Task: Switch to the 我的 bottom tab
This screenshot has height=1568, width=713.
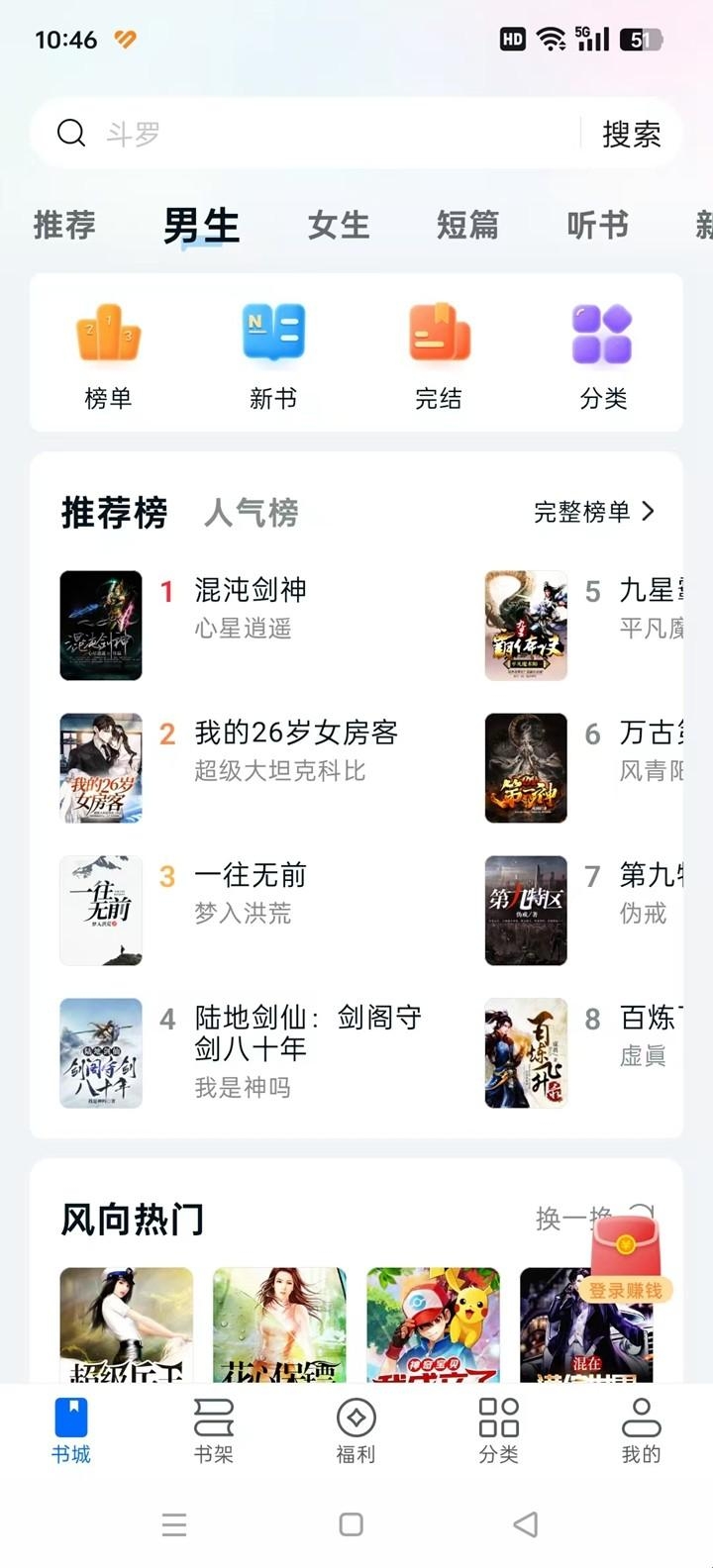Action: tap(641, 1429)
